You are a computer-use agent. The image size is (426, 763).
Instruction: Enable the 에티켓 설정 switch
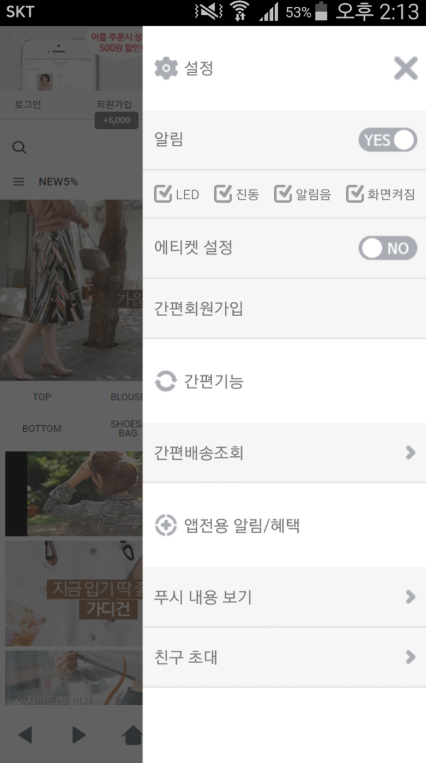388,248
